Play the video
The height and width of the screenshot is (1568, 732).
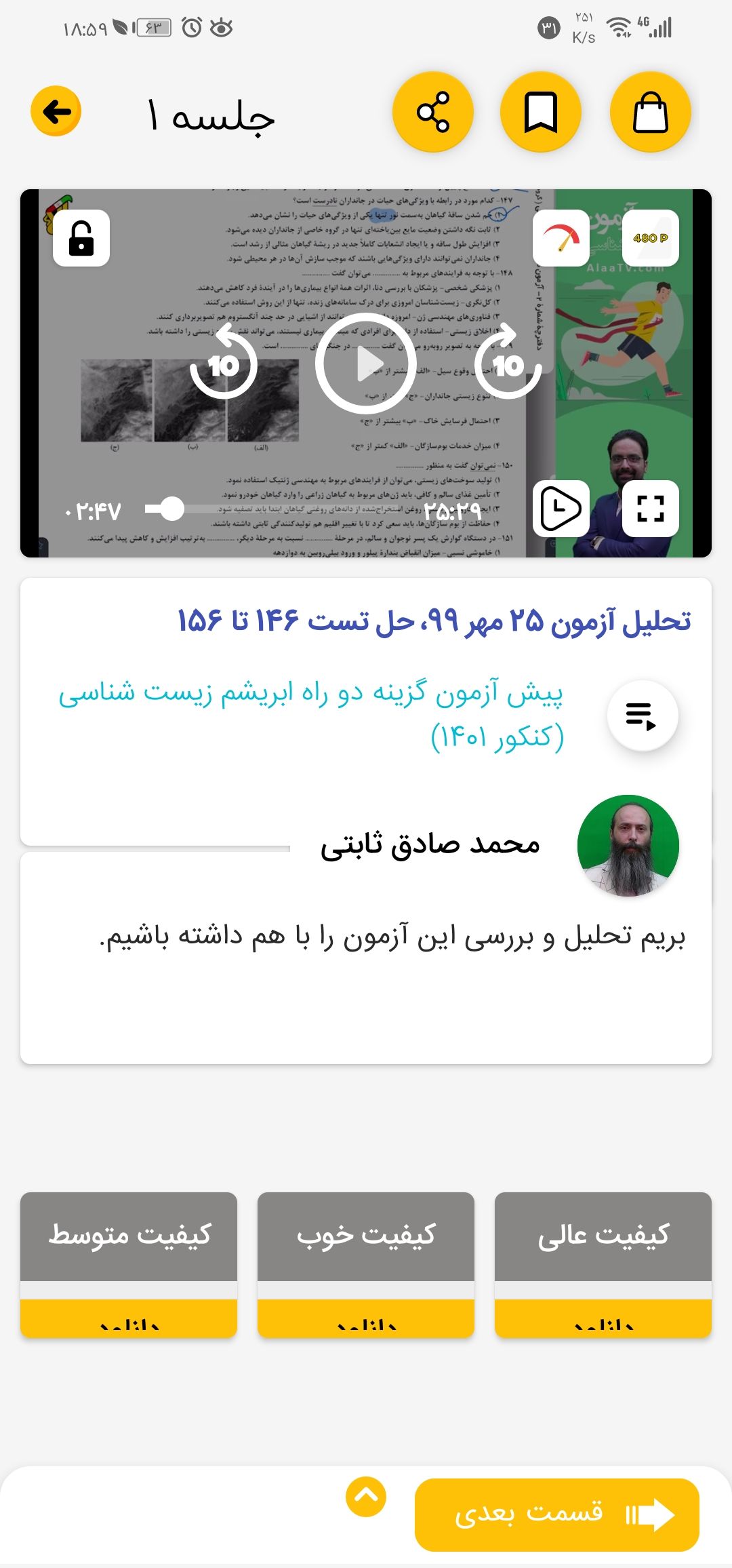pyautogui.click(x=366, y=364)
